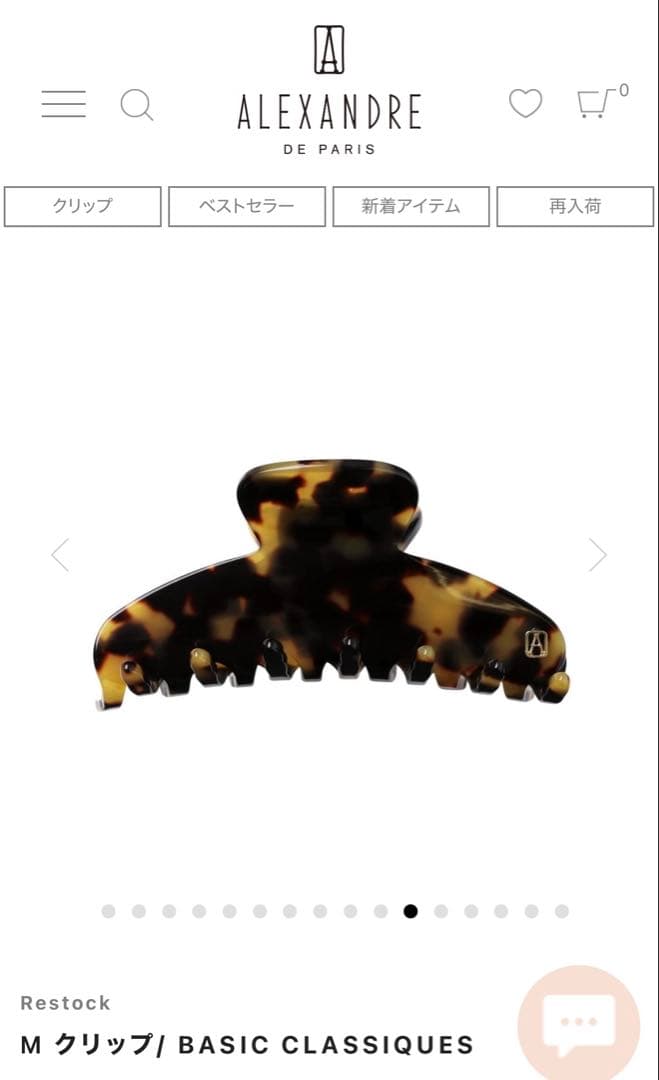Open the search magnifier
The height and width of the screenshot is (1080, 659).
coord(136,104)
